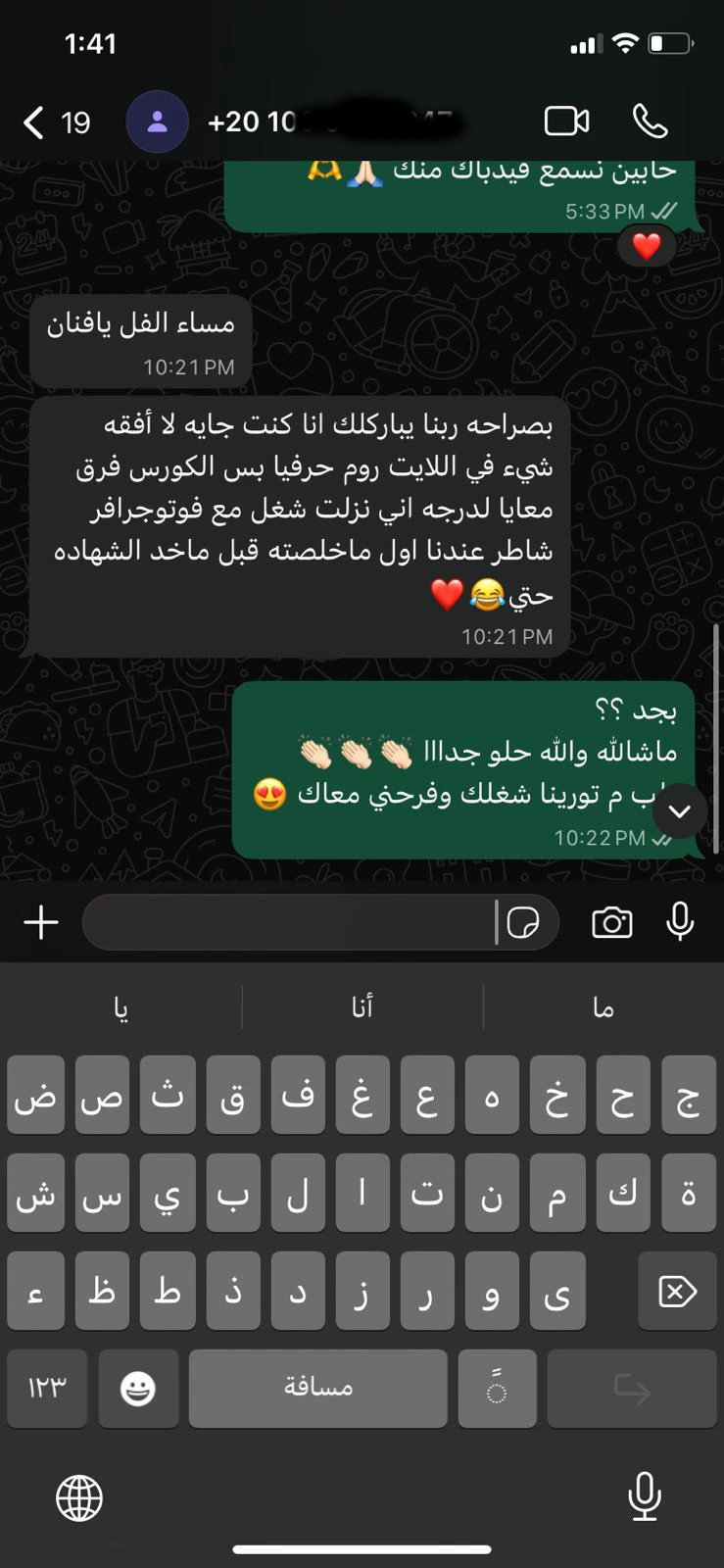Screen dimensions: 724x1568
Task: Choose the keyboard suggestion أنا
Action: point(362,1006)
